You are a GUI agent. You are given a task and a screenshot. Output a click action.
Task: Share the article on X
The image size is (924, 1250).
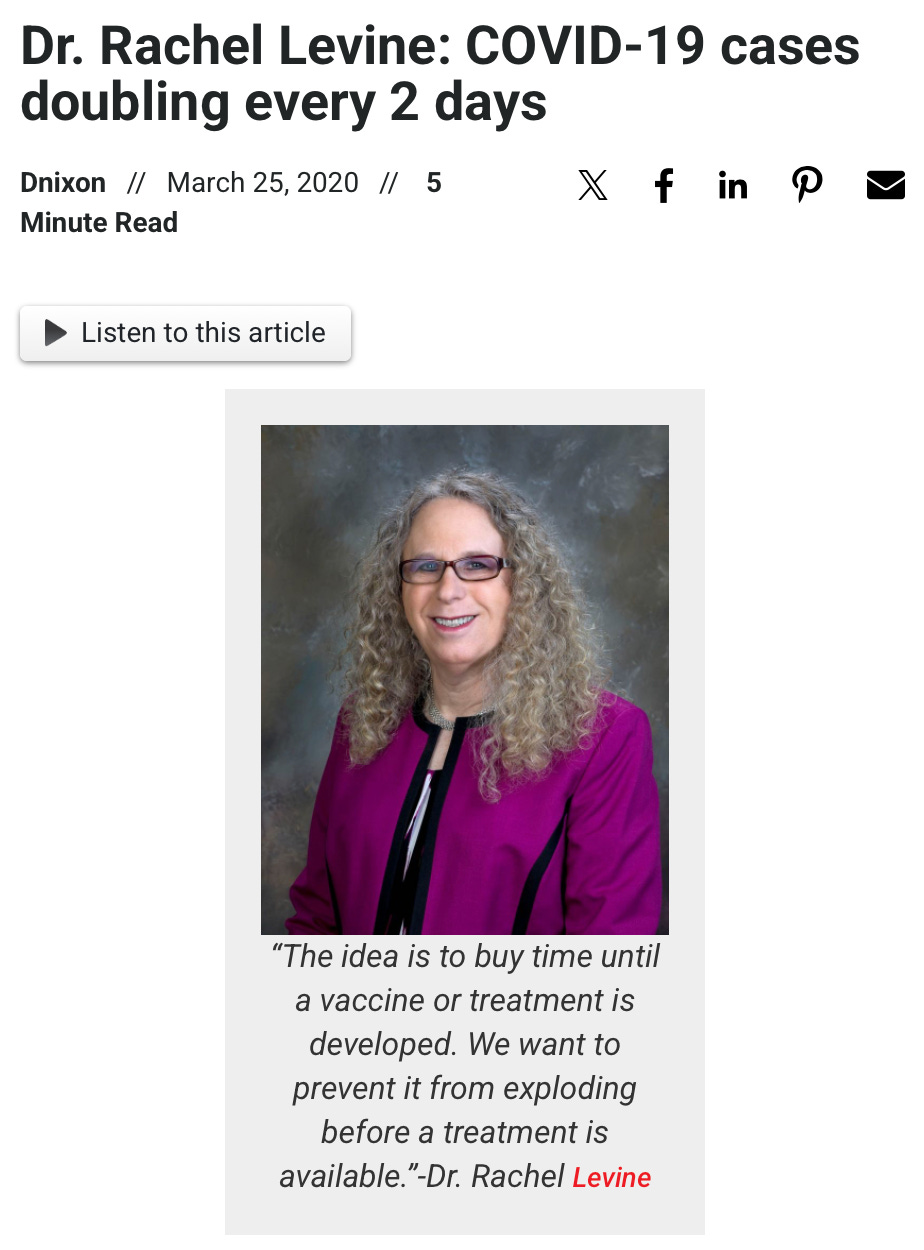[593, 185]
